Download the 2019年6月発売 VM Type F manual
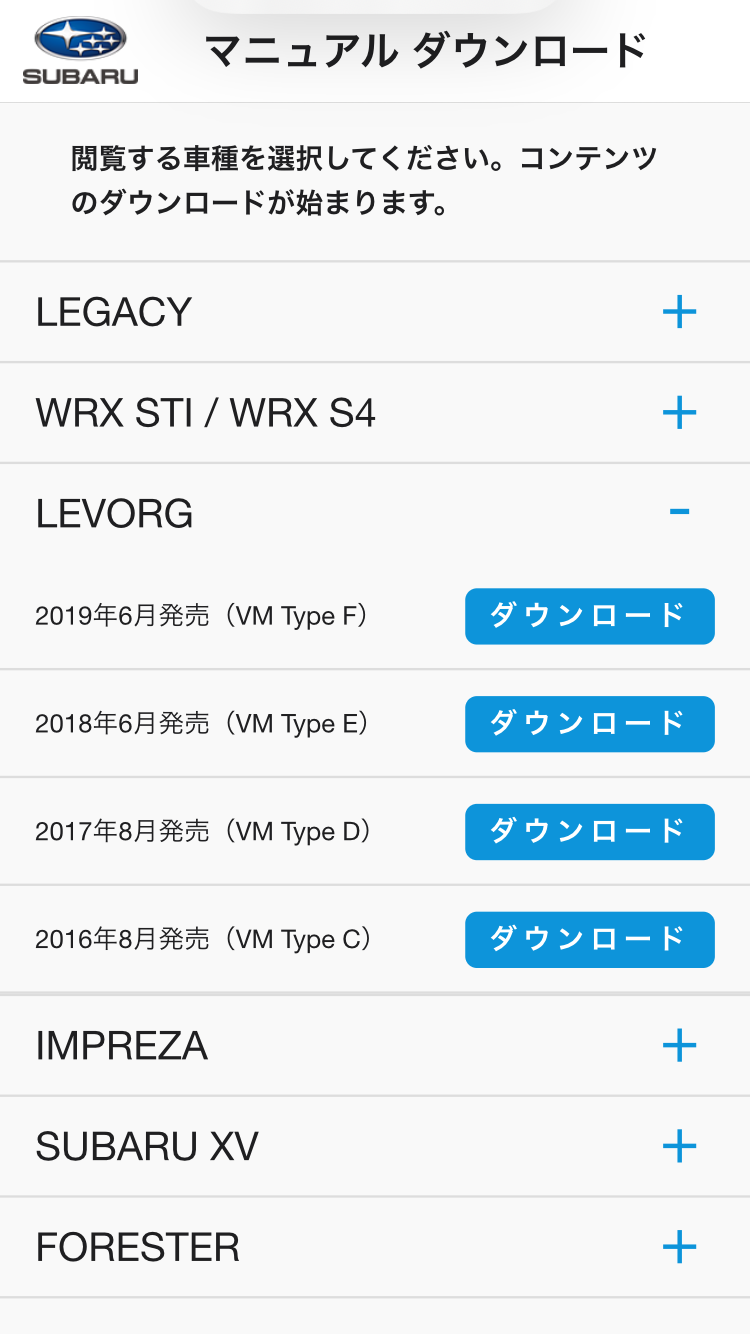750x1334 pixels. tap(589, 616)
